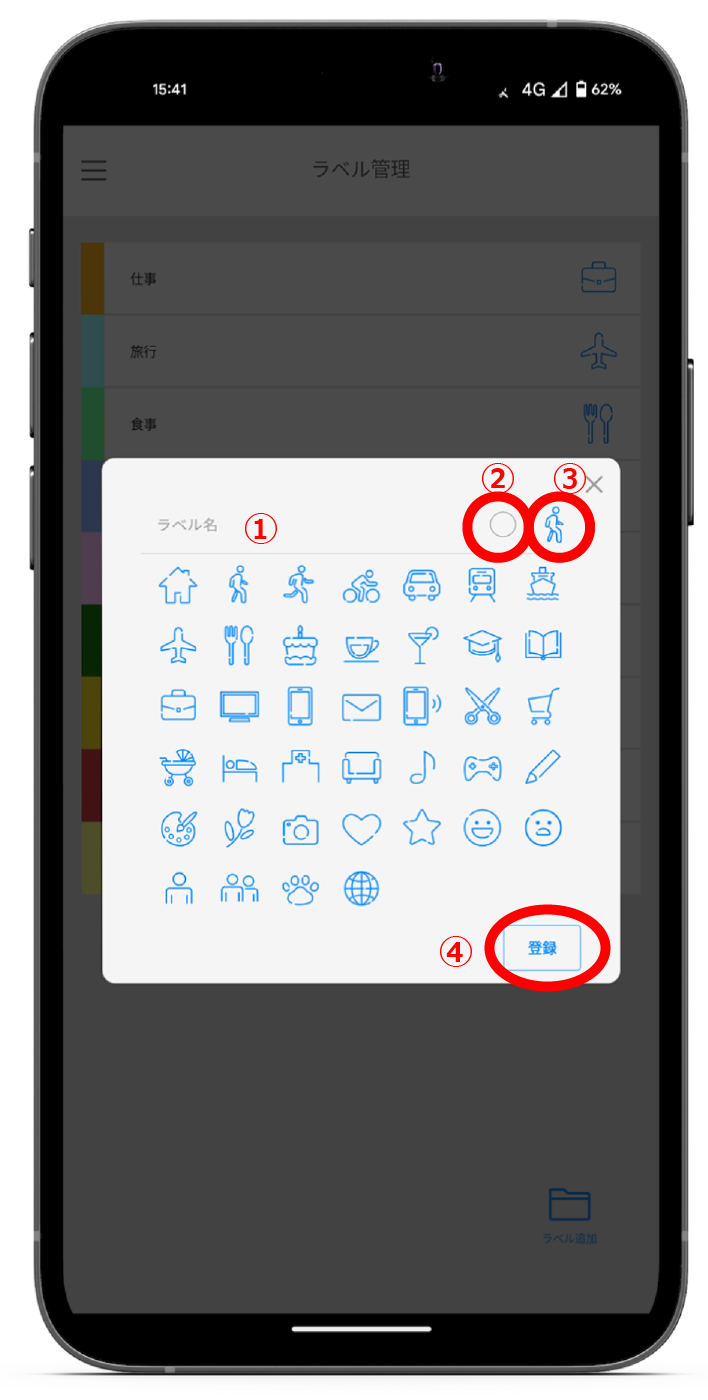Select the house icon
The image size is (708, 1400).
178,586
